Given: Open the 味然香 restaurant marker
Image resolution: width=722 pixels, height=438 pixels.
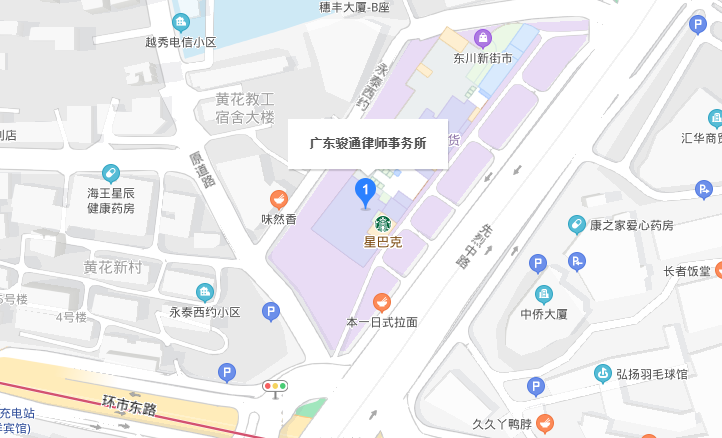Looking at the screenshot, I should (279, 199).
